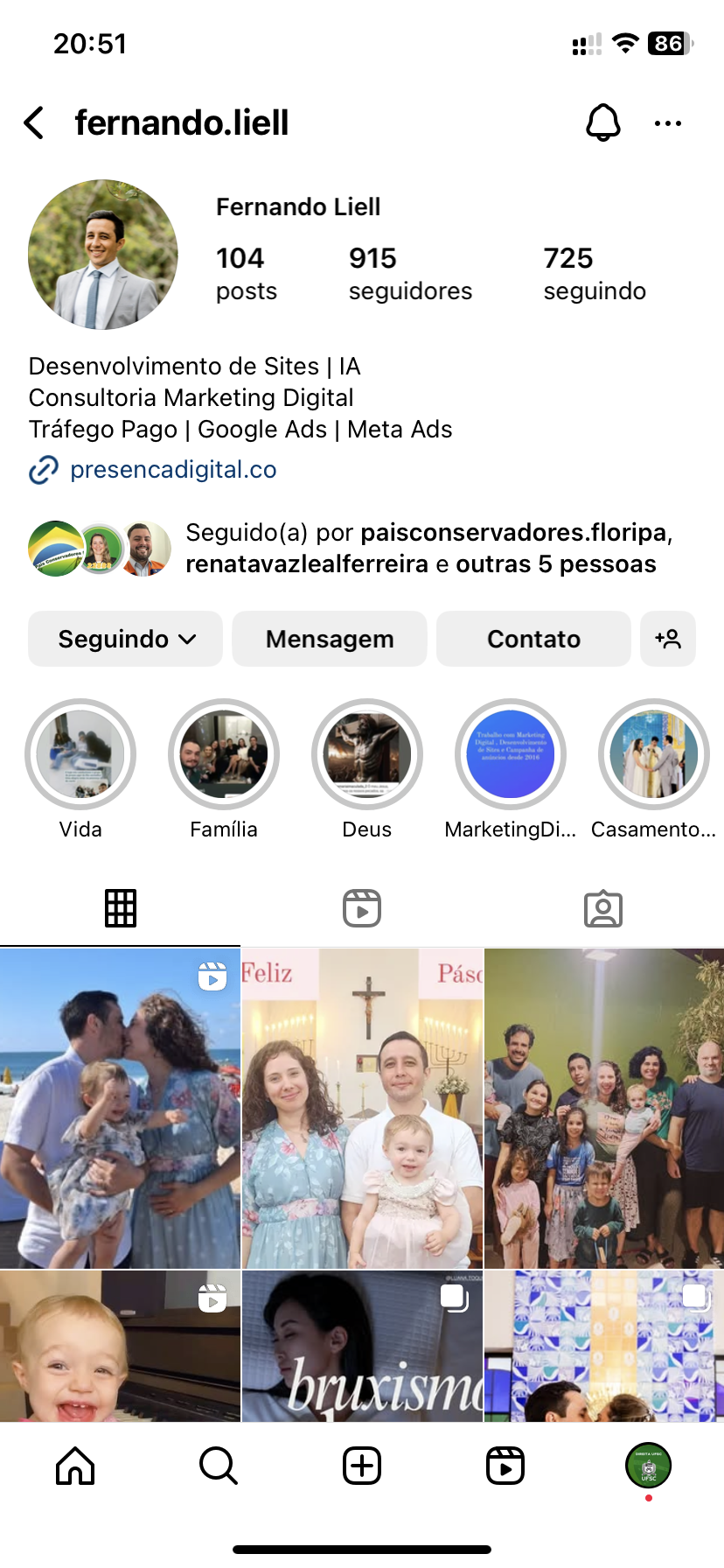Open the notifications bell for this profile

point(602,123)
